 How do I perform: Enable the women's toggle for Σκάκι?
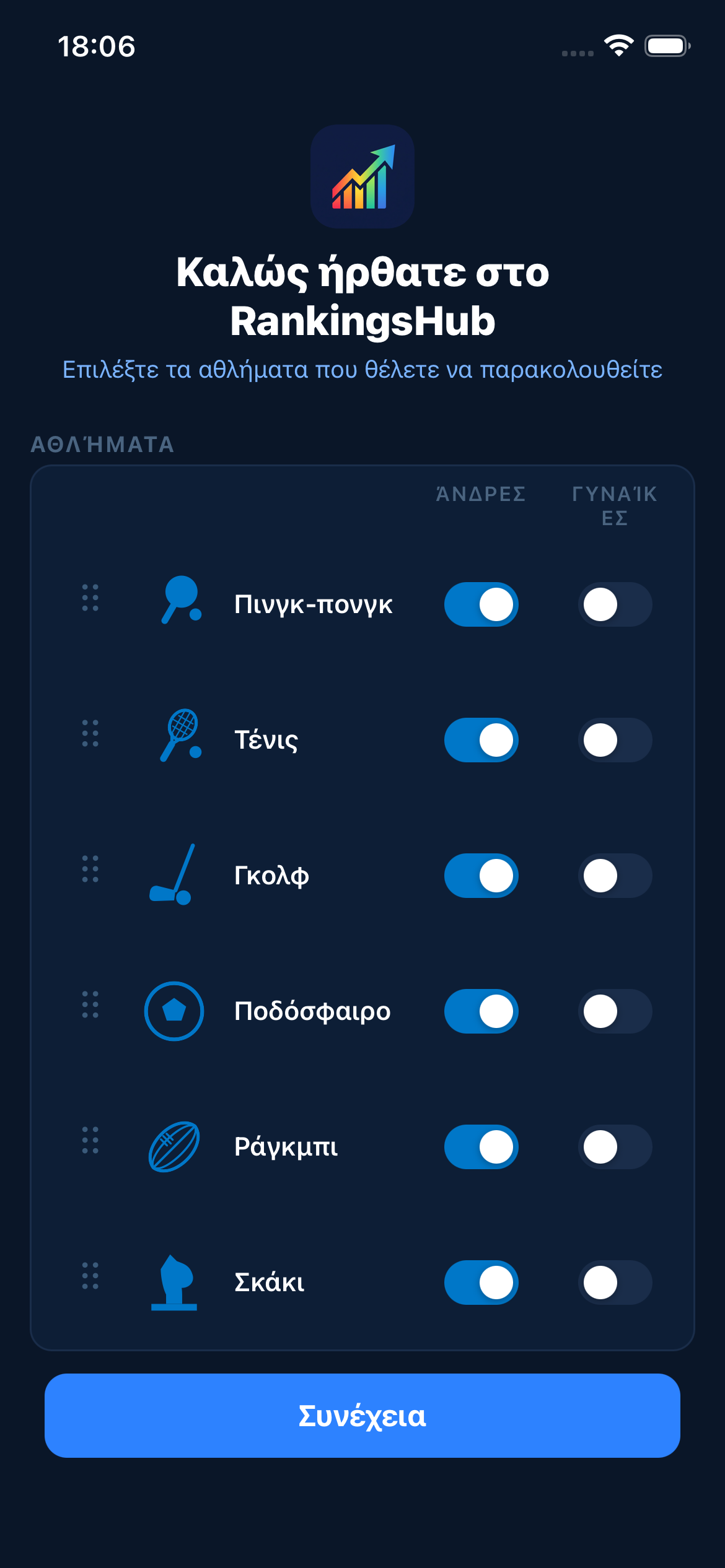(x=615, y=1283)
